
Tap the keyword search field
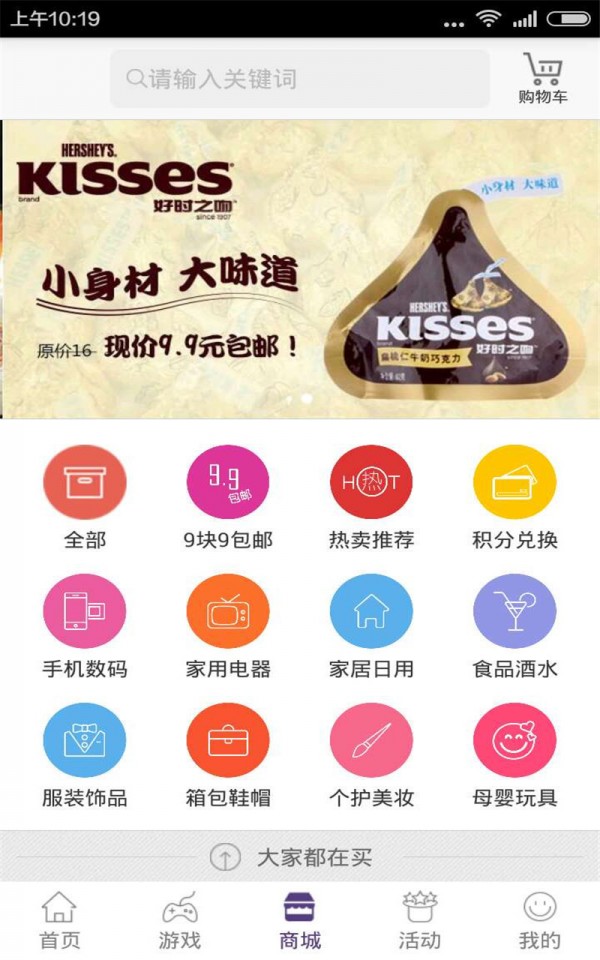click(x=300, y=79)
